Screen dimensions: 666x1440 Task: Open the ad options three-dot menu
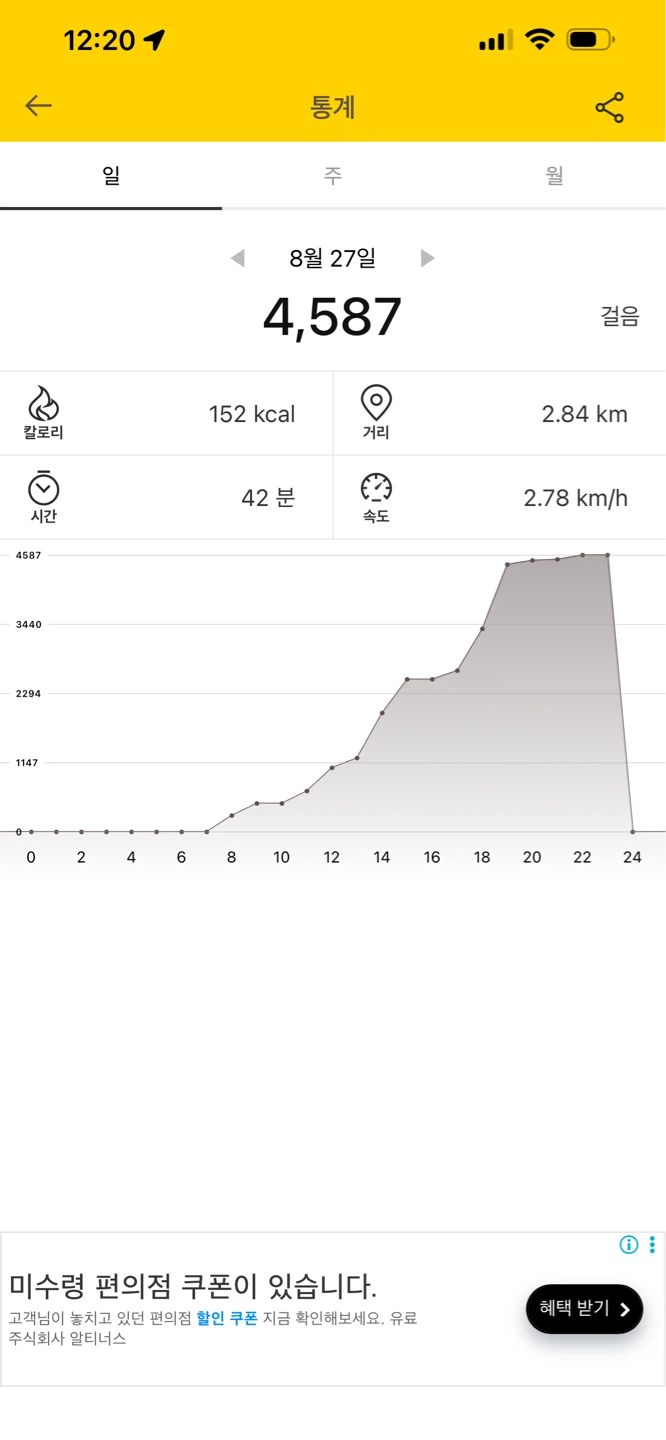point(652,1245)
